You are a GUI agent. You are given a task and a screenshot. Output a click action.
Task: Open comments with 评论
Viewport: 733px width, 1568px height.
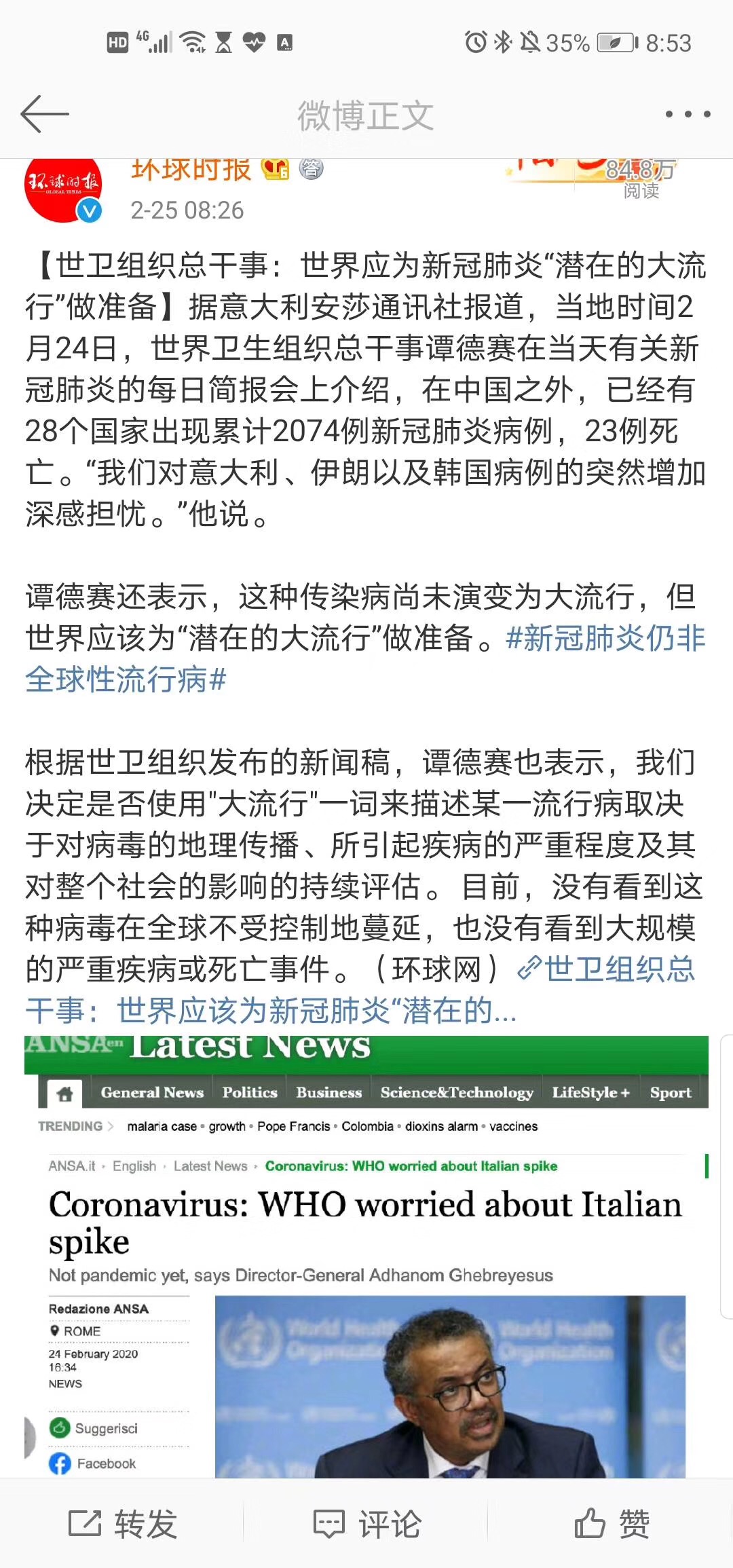[367, 1524]
